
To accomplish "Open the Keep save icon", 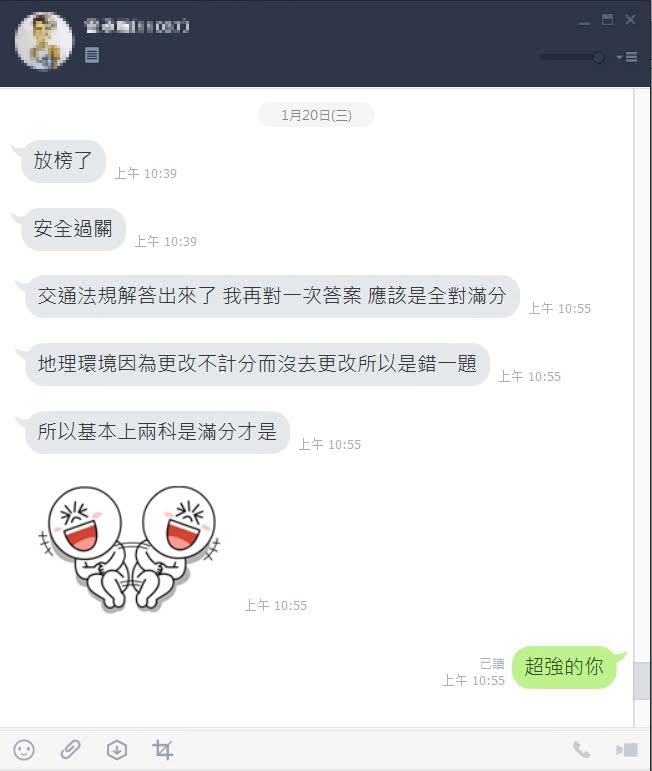I will pyautogui.click(x=117, y=749).
